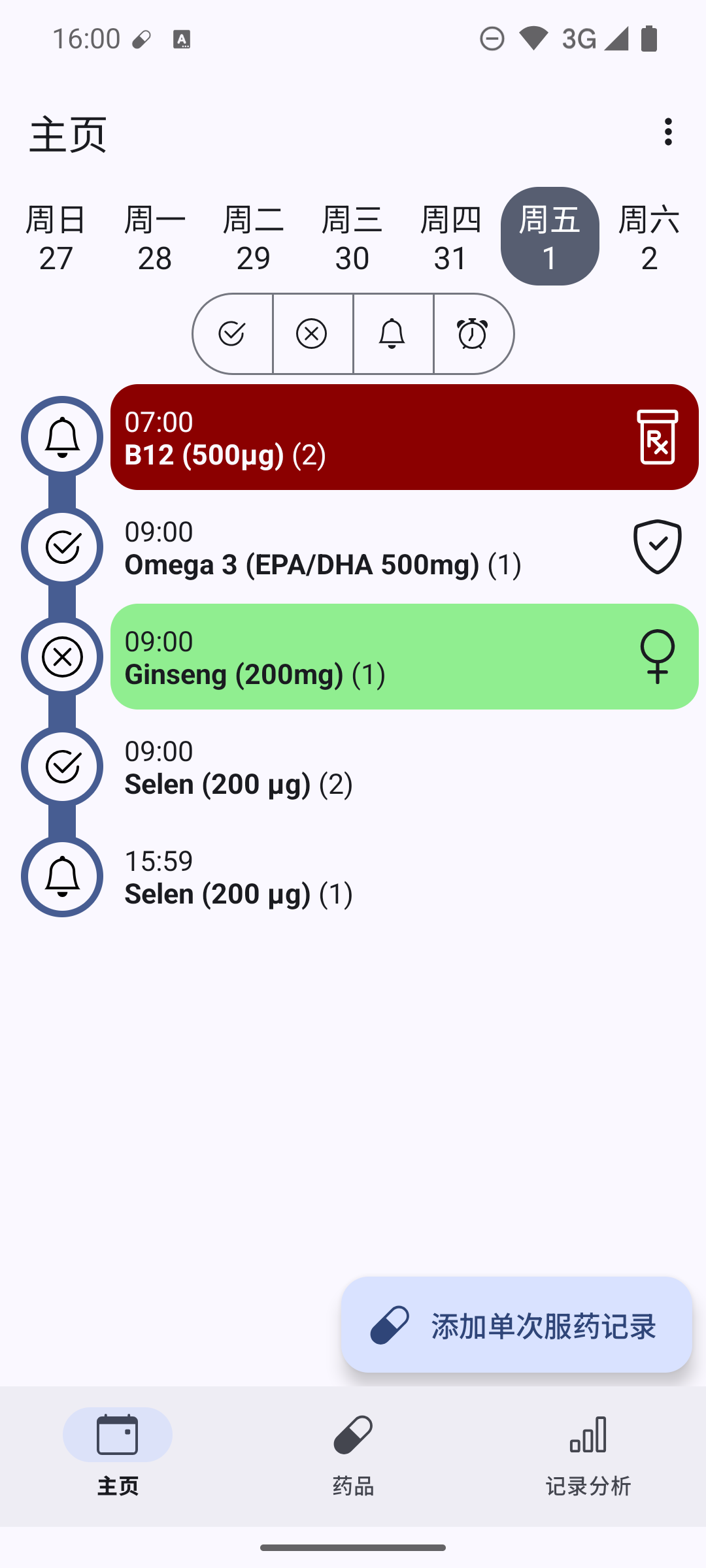This screenshot has height=1568, width=706.
Task: Tap bell status icon beside 15:59 Selen
Action: (62, 876)
